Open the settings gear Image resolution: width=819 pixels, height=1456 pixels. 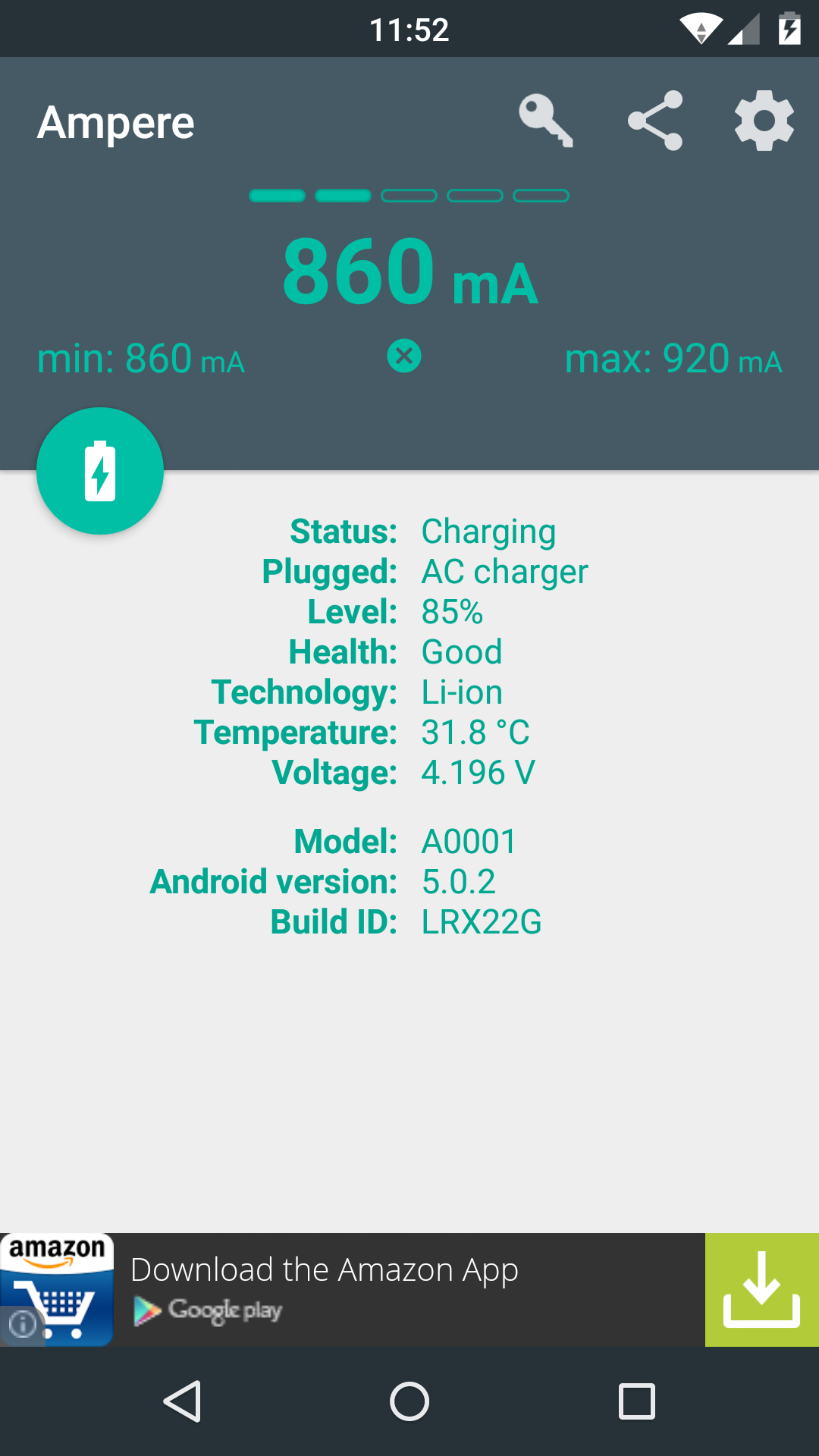pyautogui.click(x=764, y=121)
